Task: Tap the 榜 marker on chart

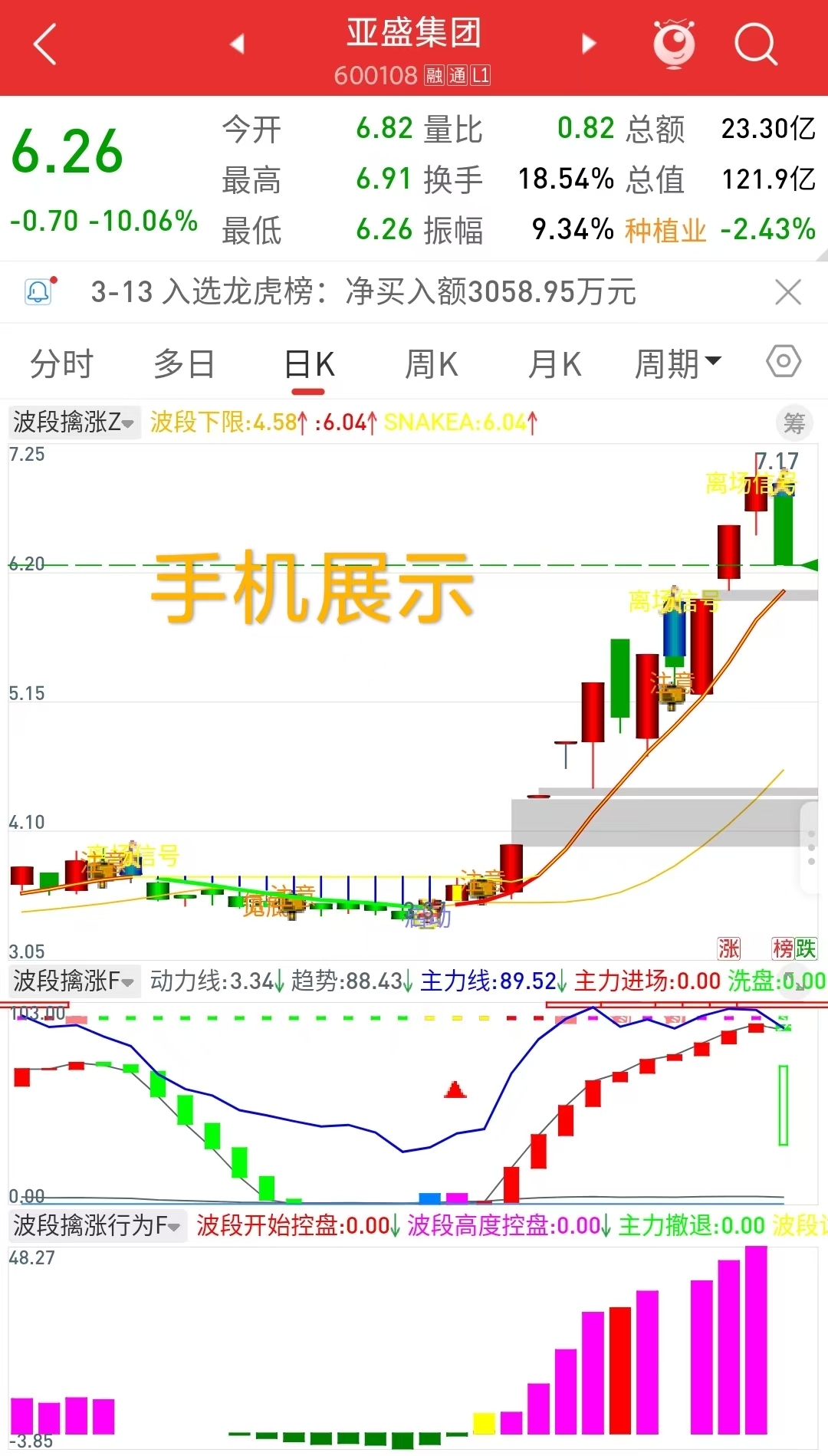Action: pos(783,949)
